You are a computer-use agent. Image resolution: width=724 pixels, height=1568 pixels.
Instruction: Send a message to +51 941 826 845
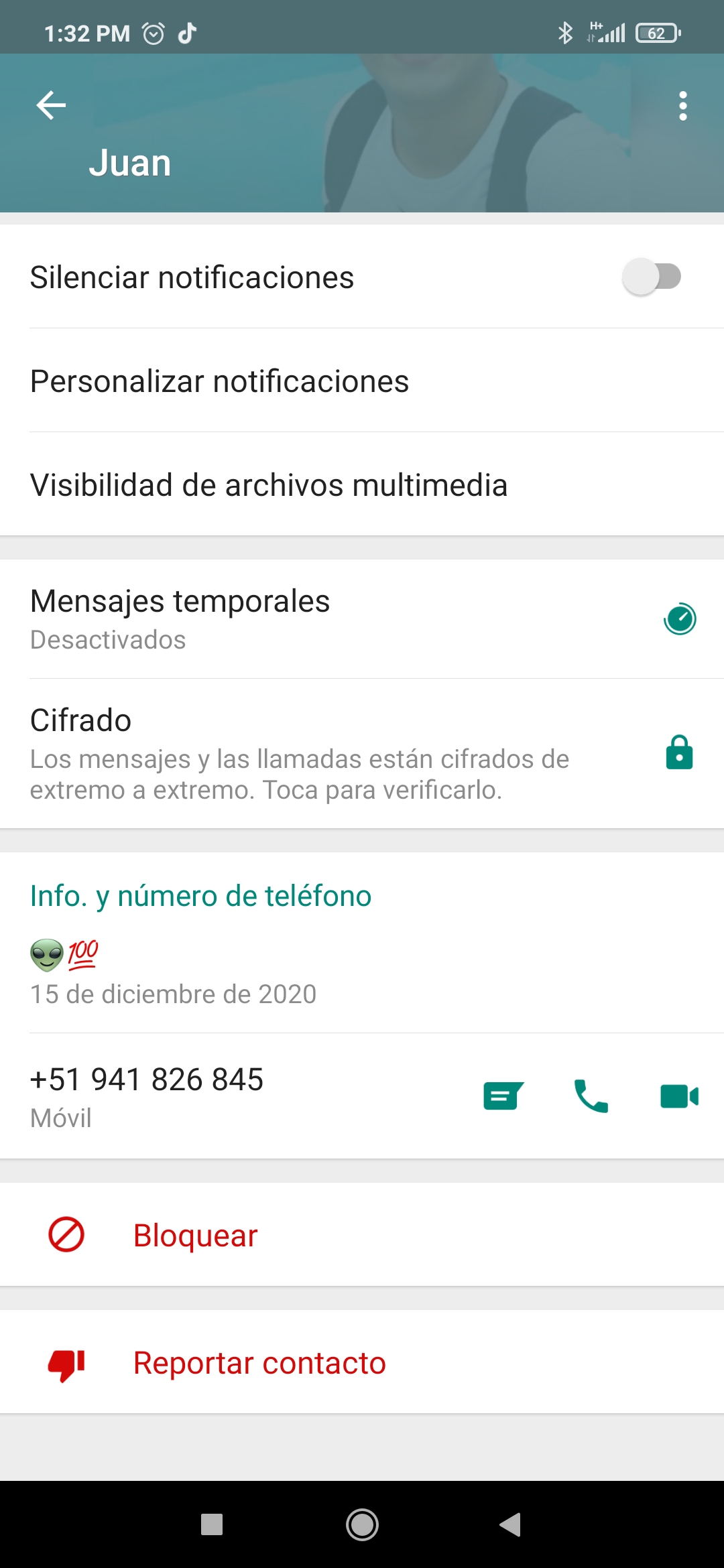pyautogui.click(x=503, y=1096)
